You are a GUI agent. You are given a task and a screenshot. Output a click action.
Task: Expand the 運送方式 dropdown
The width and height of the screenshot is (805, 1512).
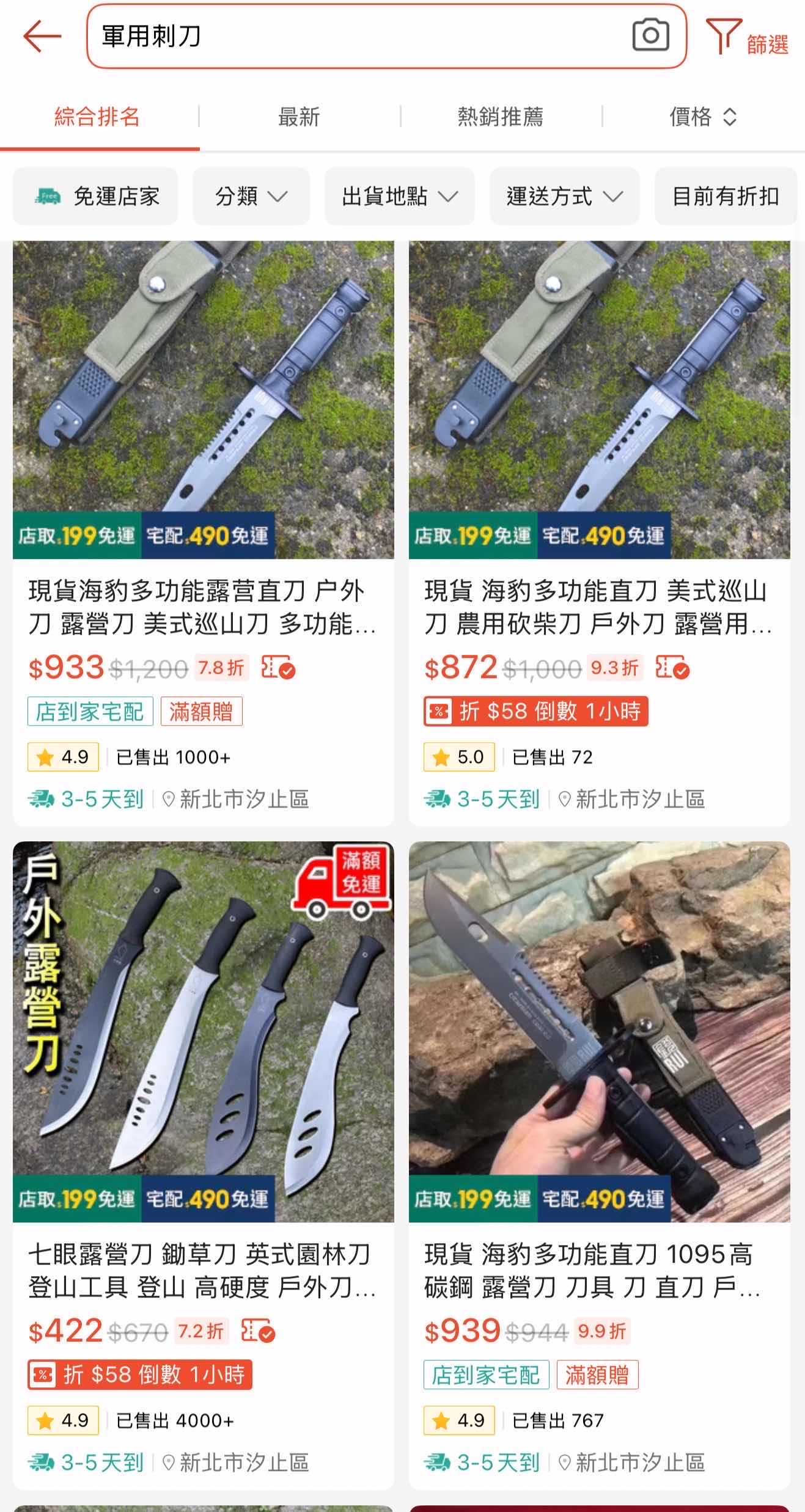pyautogui.click(x=564, y=197)
